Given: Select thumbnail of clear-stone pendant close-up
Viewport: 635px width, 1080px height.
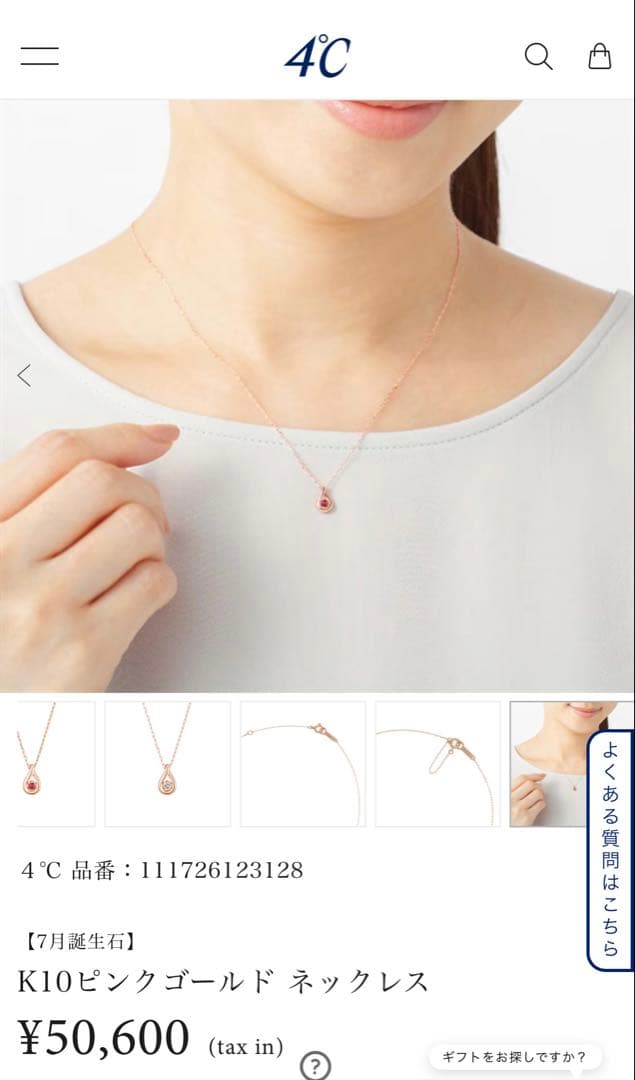Looking at the screenshot, I should point(167,764).
